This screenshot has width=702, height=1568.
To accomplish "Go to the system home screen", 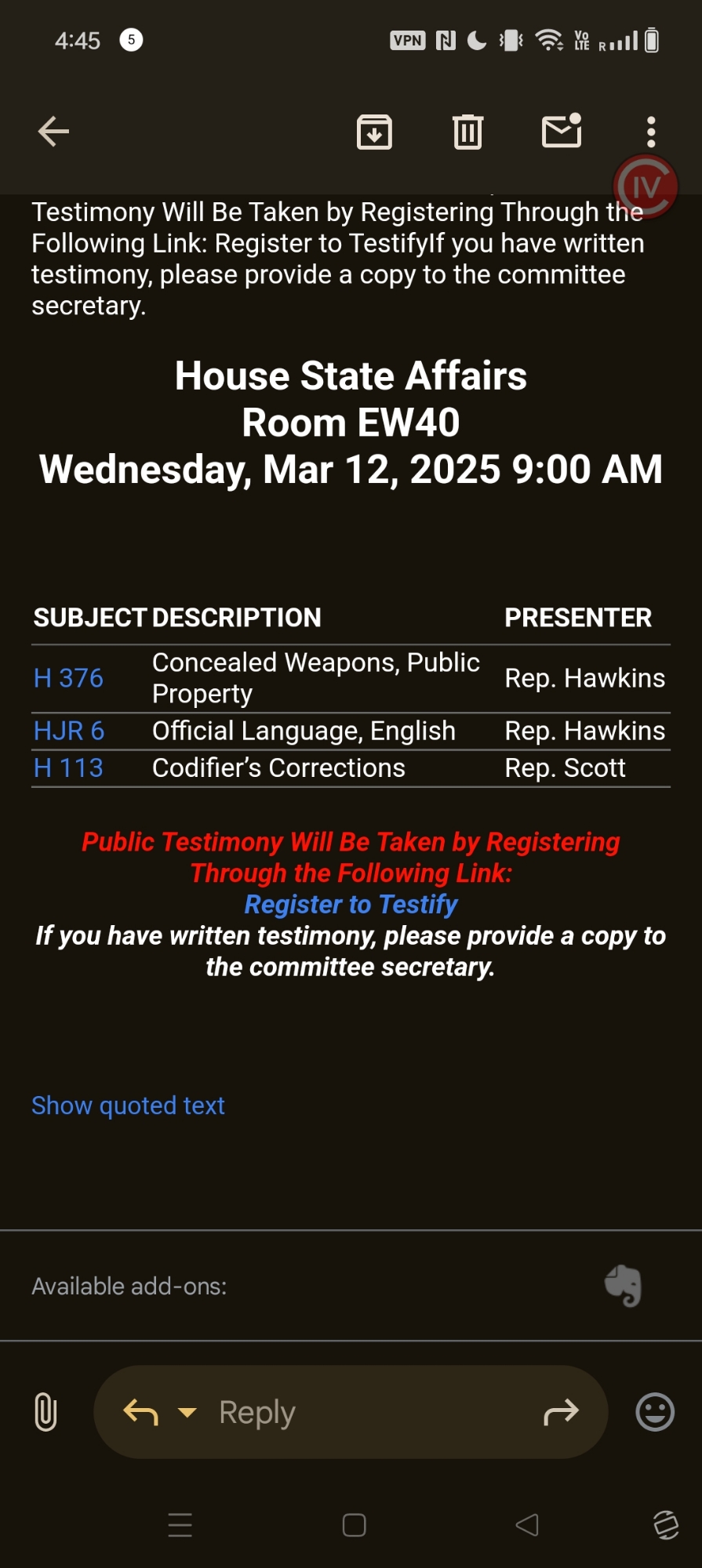I will pos(354,1525).
